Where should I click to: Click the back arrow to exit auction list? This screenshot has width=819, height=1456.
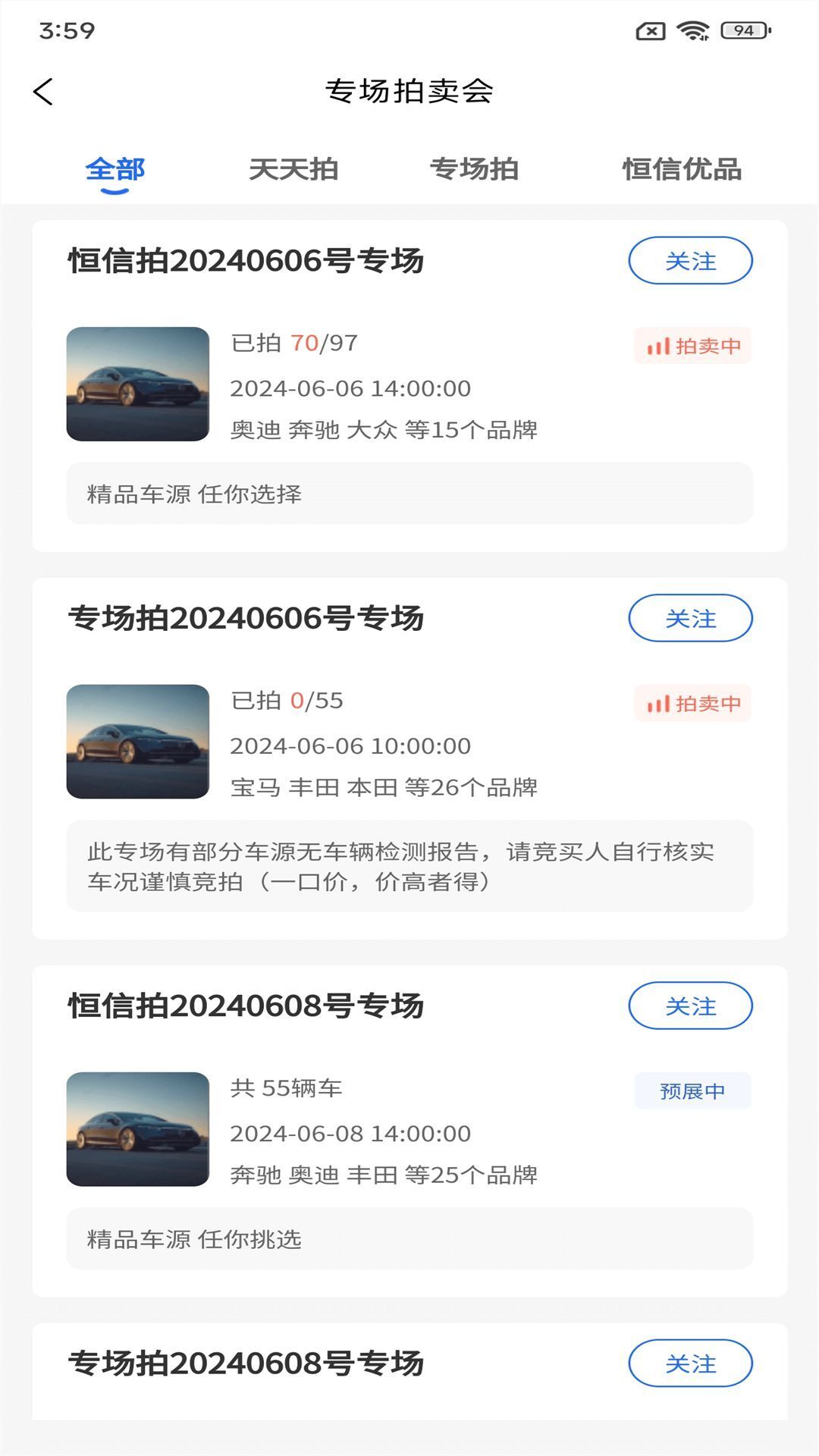(43, 93)
